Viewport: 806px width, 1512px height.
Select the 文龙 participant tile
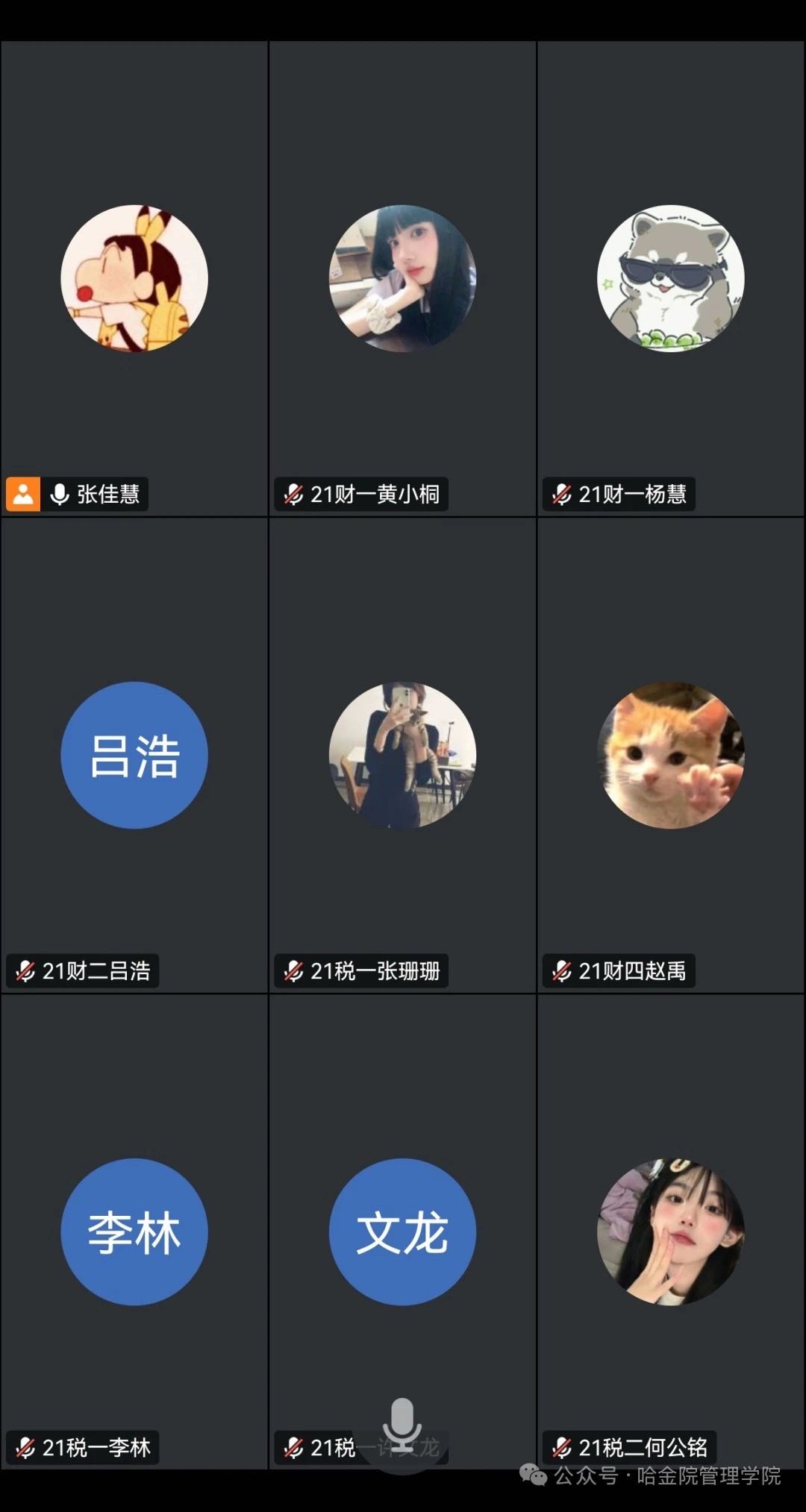point(402,1232)
